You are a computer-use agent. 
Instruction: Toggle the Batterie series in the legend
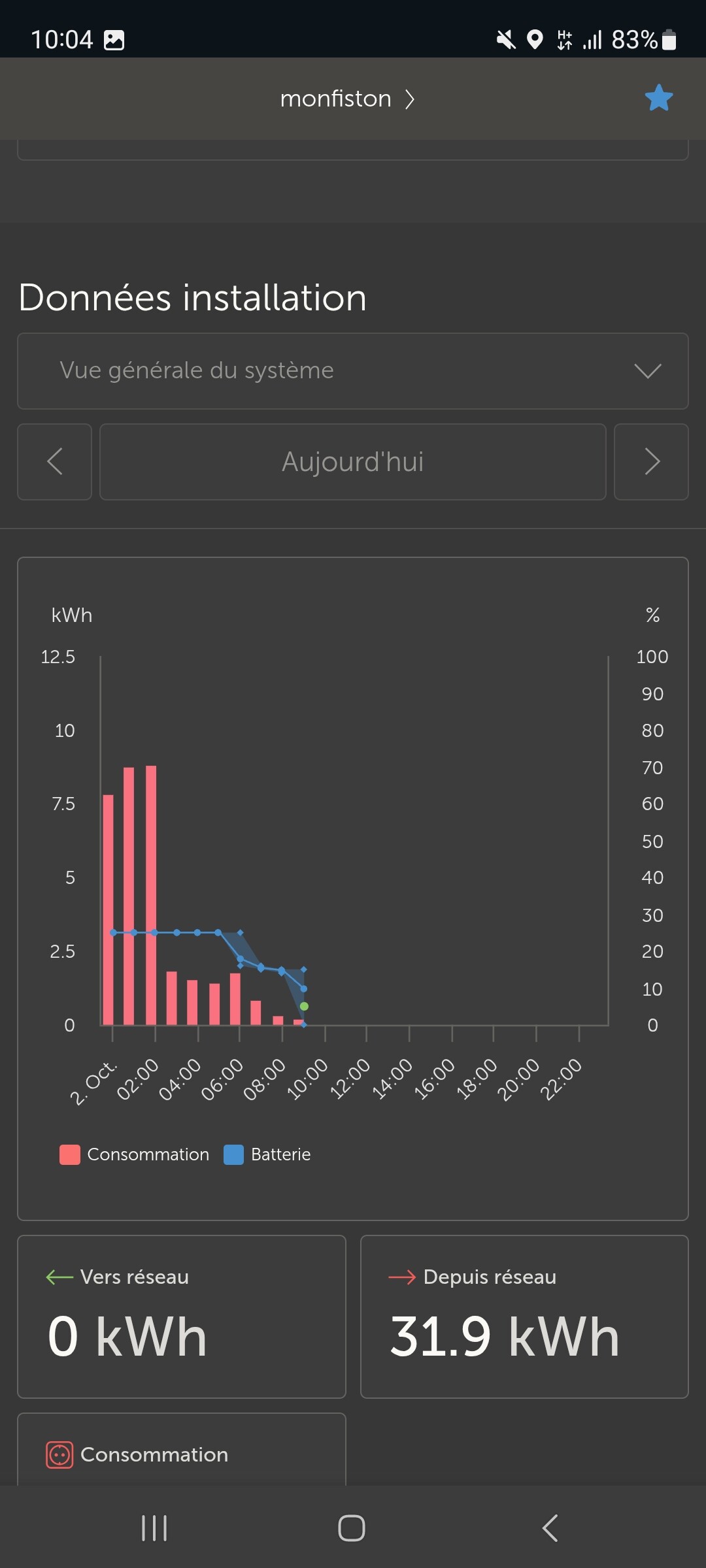click(267, 1154)
